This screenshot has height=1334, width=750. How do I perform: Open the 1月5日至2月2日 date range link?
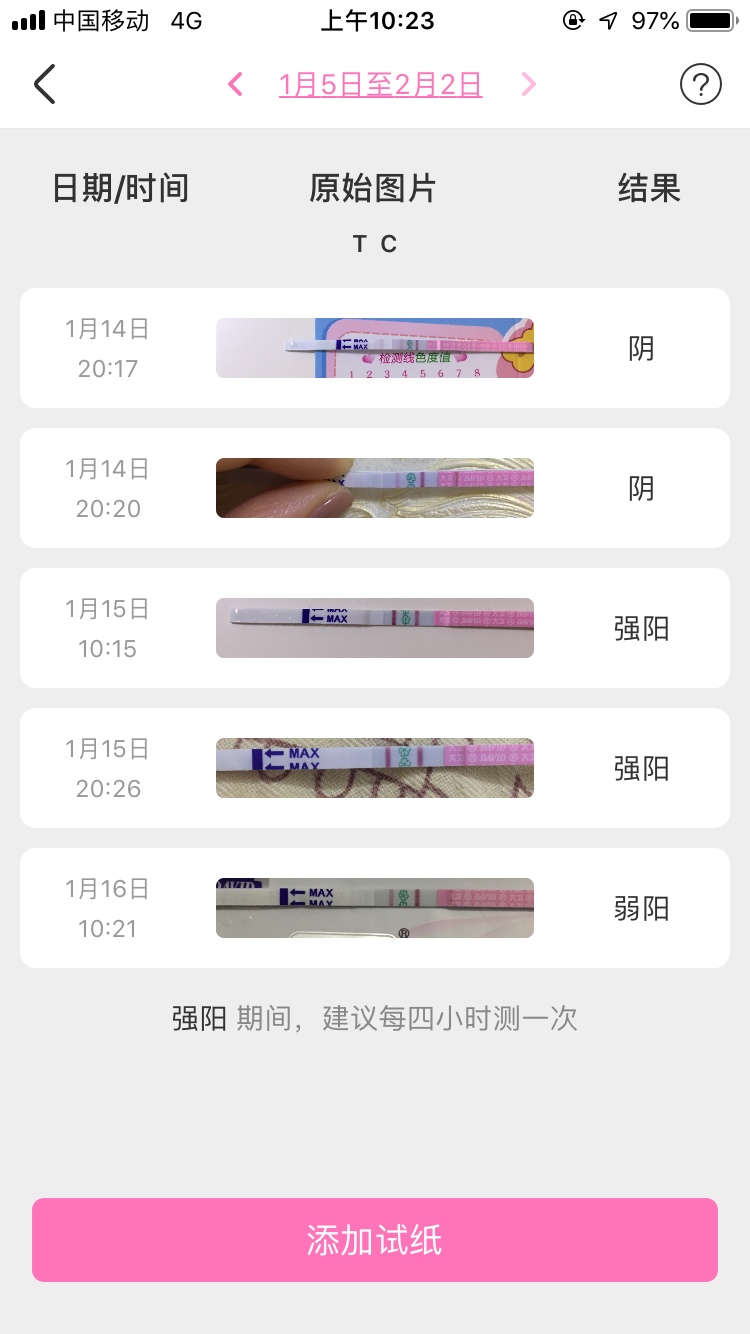381,85
